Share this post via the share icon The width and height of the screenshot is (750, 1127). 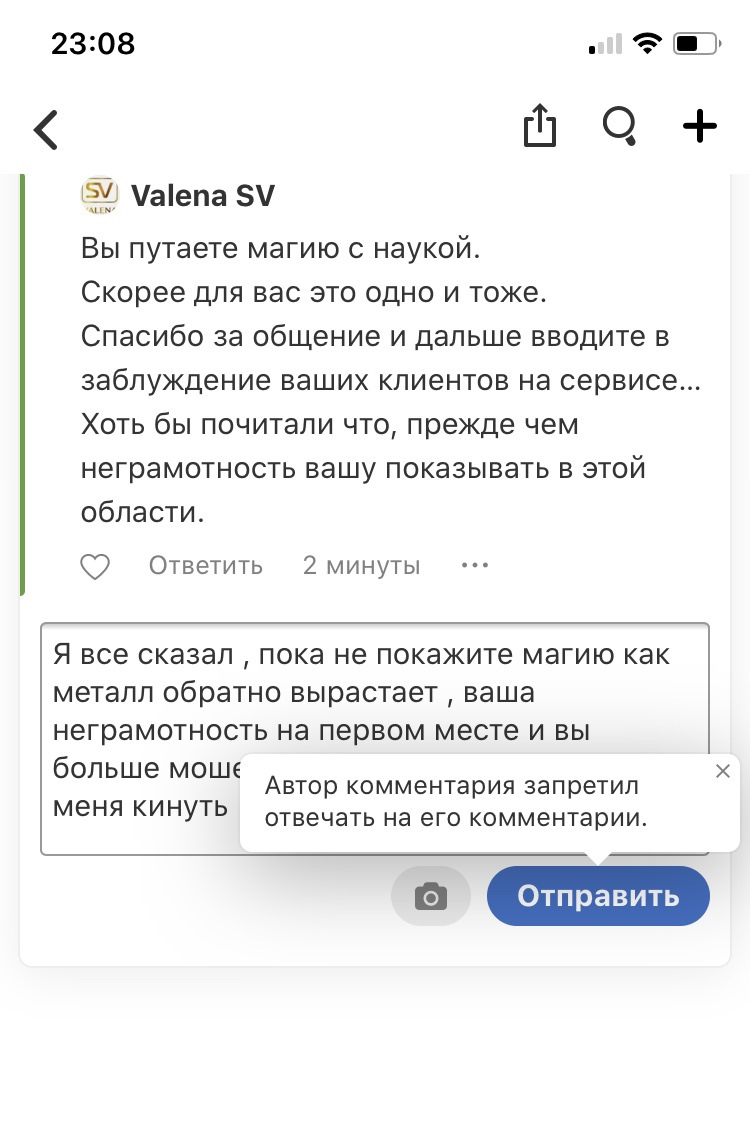(539, 127)
